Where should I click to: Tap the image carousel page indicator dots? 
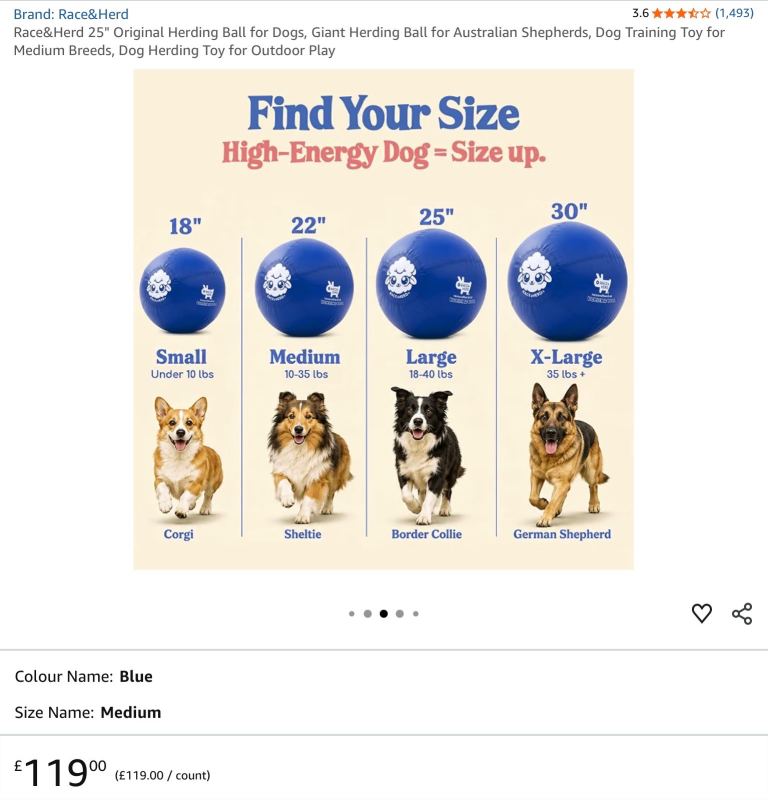pos(384,614)
